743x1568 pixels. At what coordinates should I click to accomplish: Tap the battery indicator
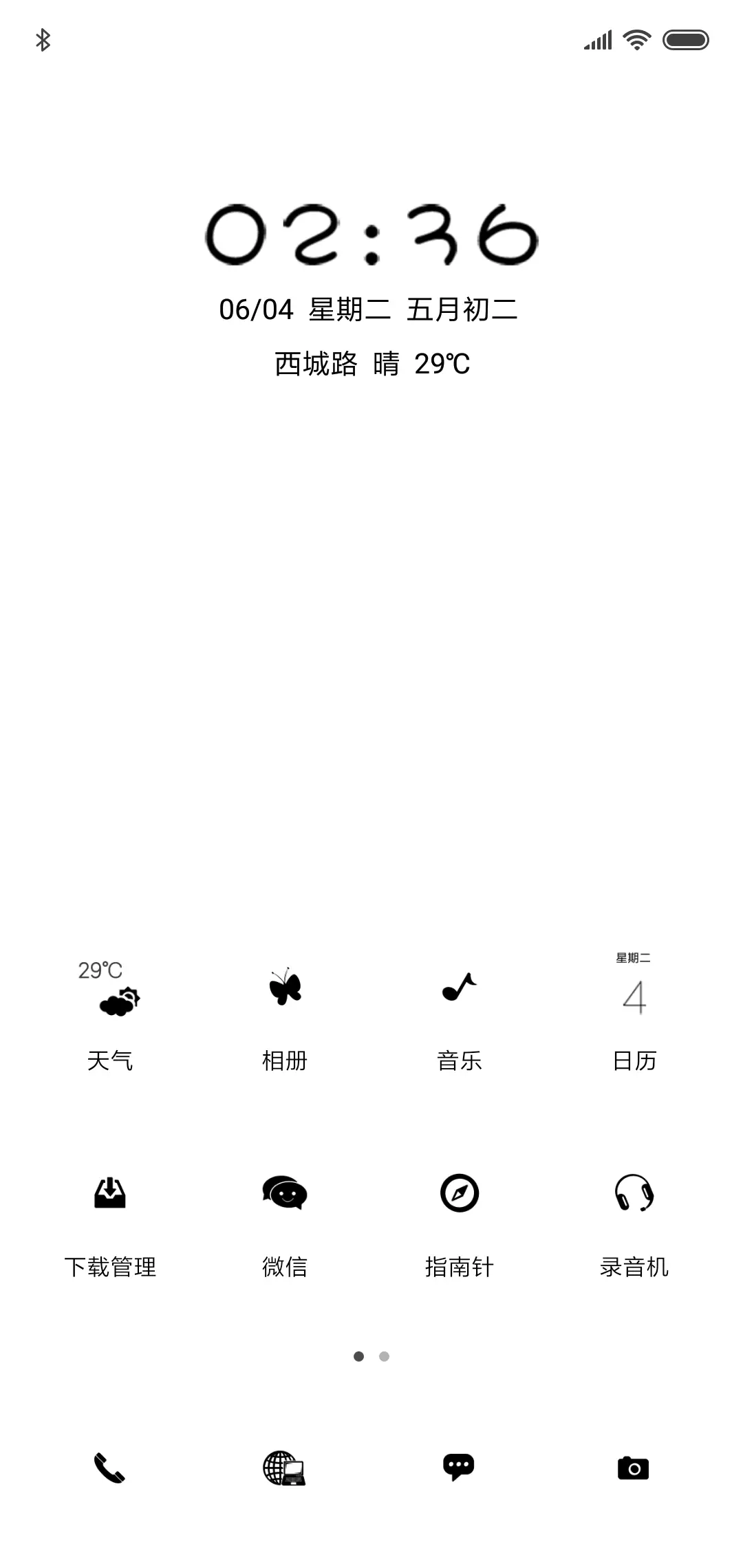pyautogui.click(x=685, y=39)
